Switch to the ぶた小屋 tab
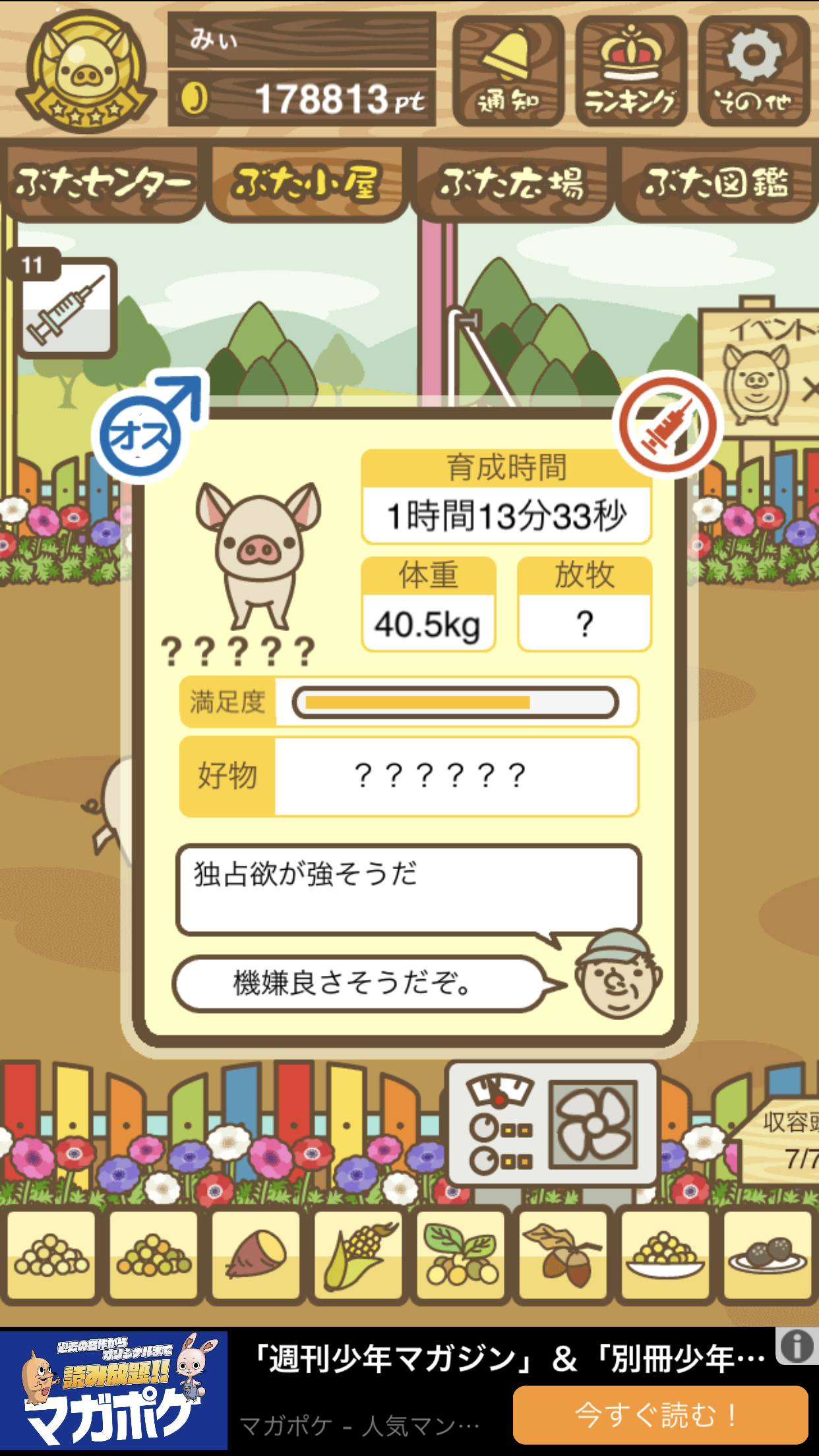The width and height of the screenshot is (819, 1456). coord(307,183)
